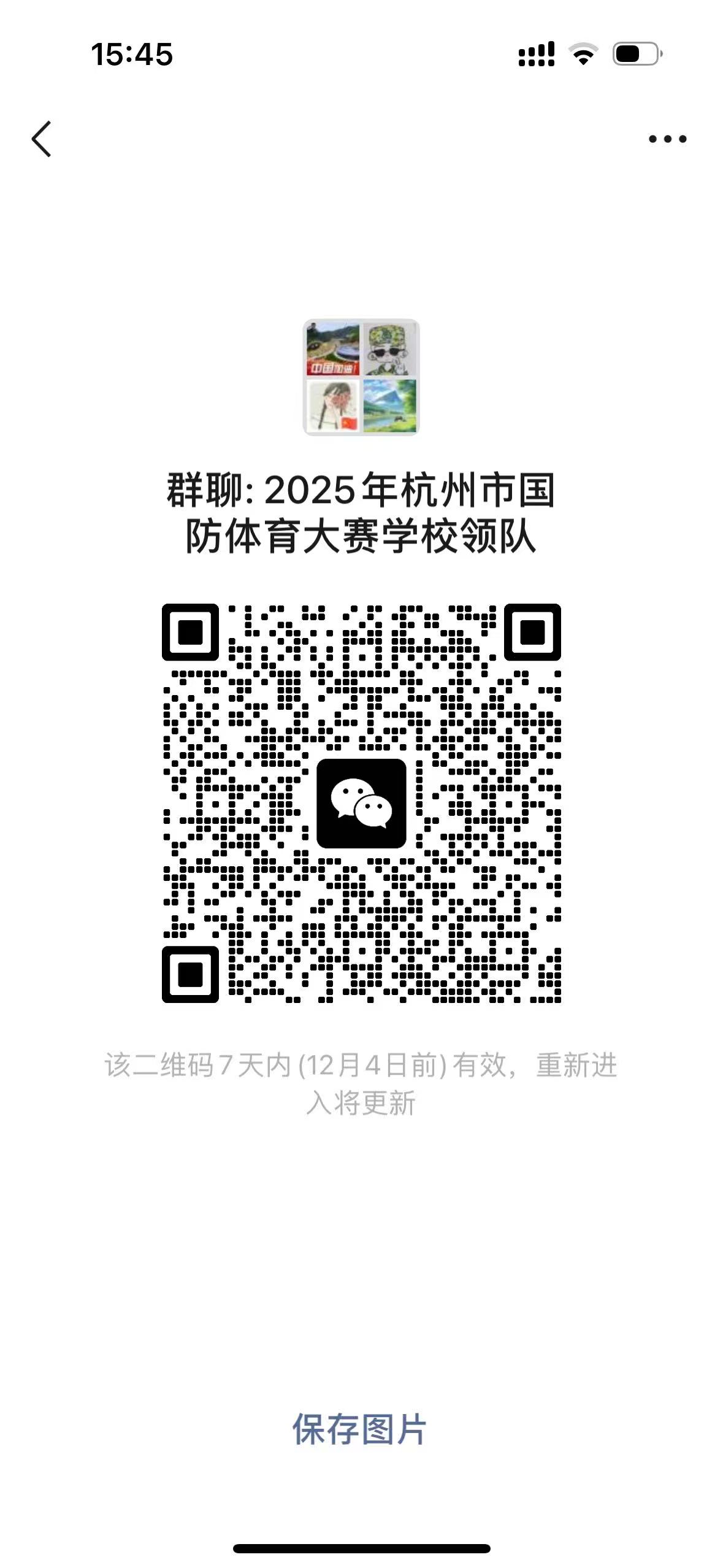Screen dimensions: 723x1568
Task: Open the three-dot overflow menu
Action: coord(667,139)
